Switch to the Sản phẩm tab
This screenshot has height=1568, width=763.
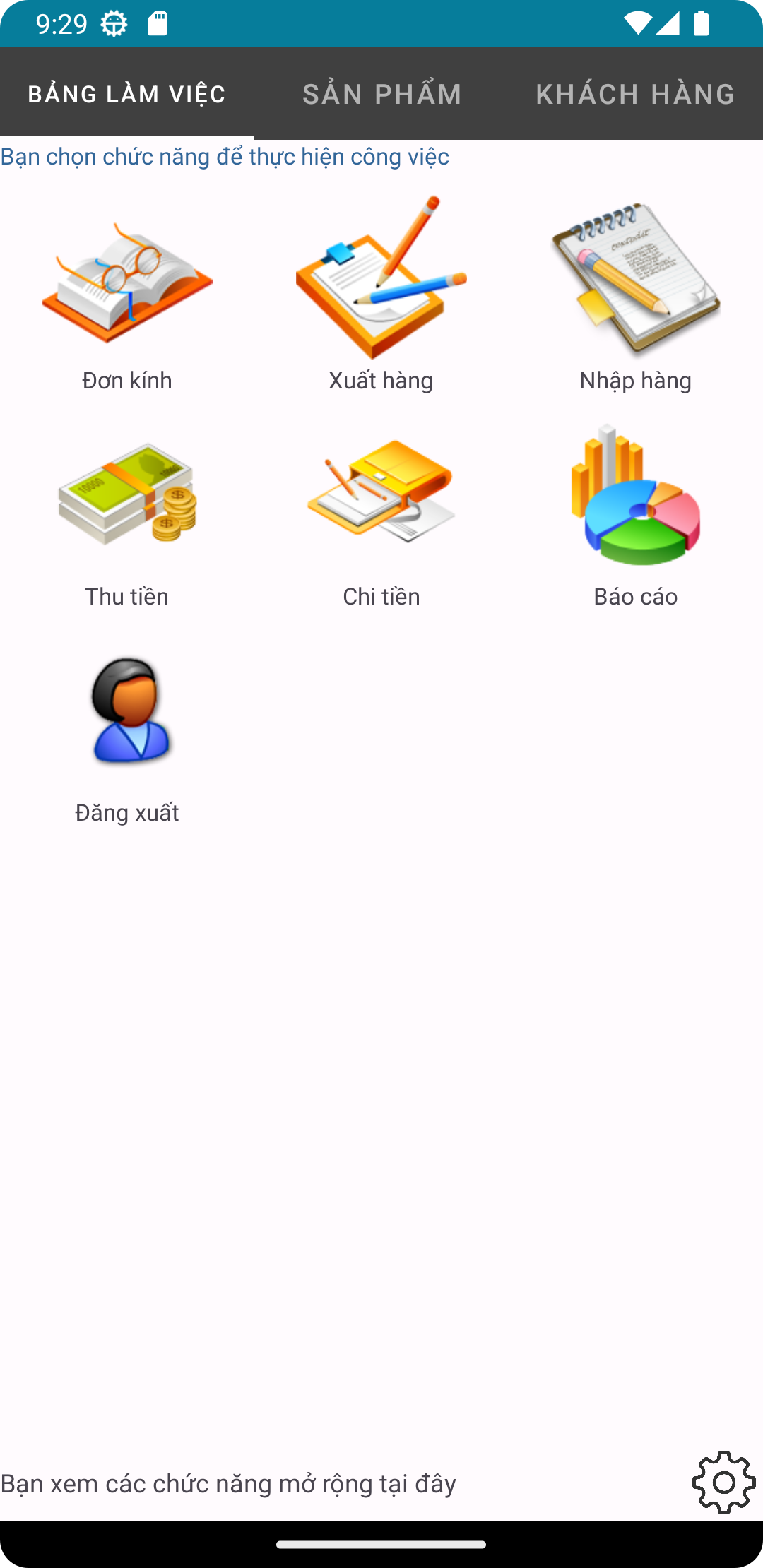(x=381, y=94)
